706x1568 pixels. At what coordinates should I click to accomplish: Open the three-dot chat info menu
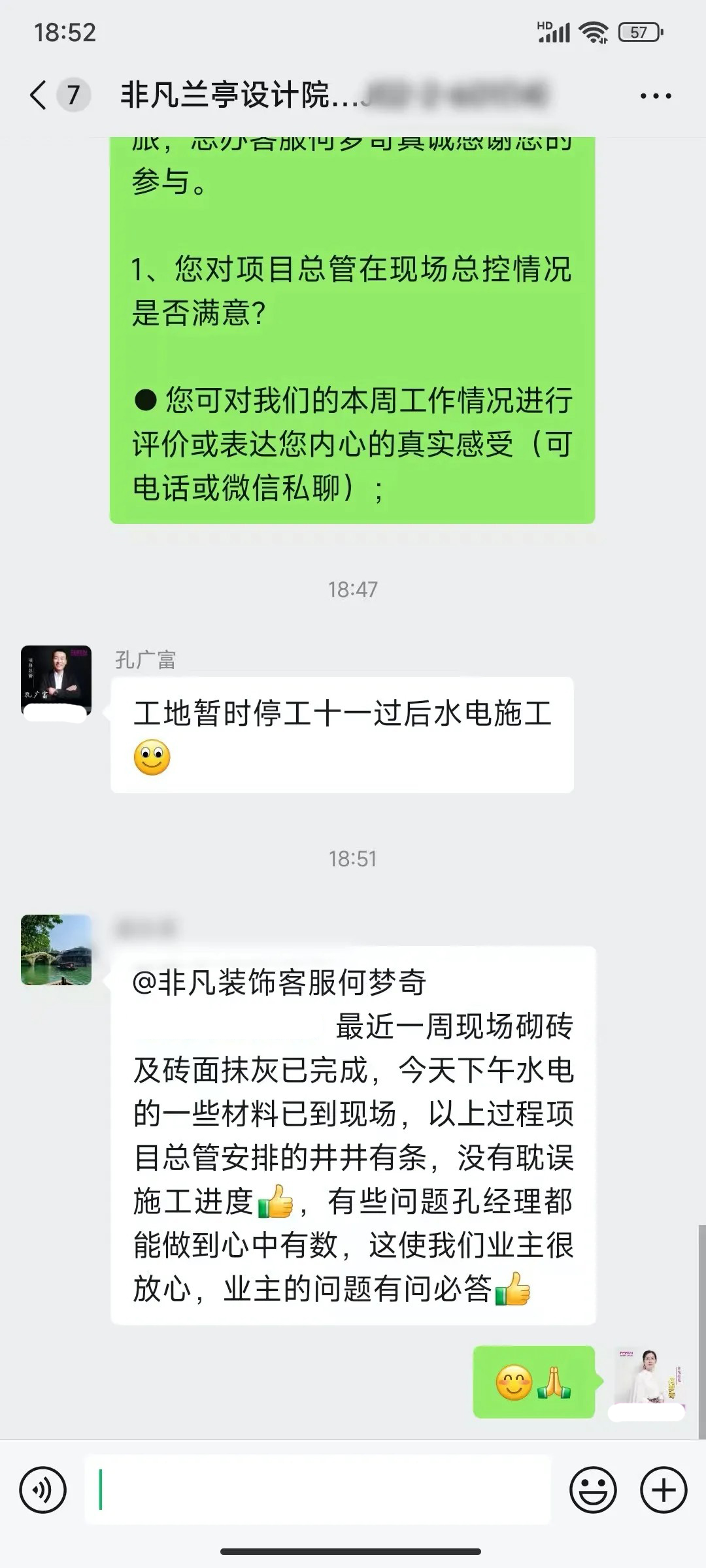click(656, 96)
